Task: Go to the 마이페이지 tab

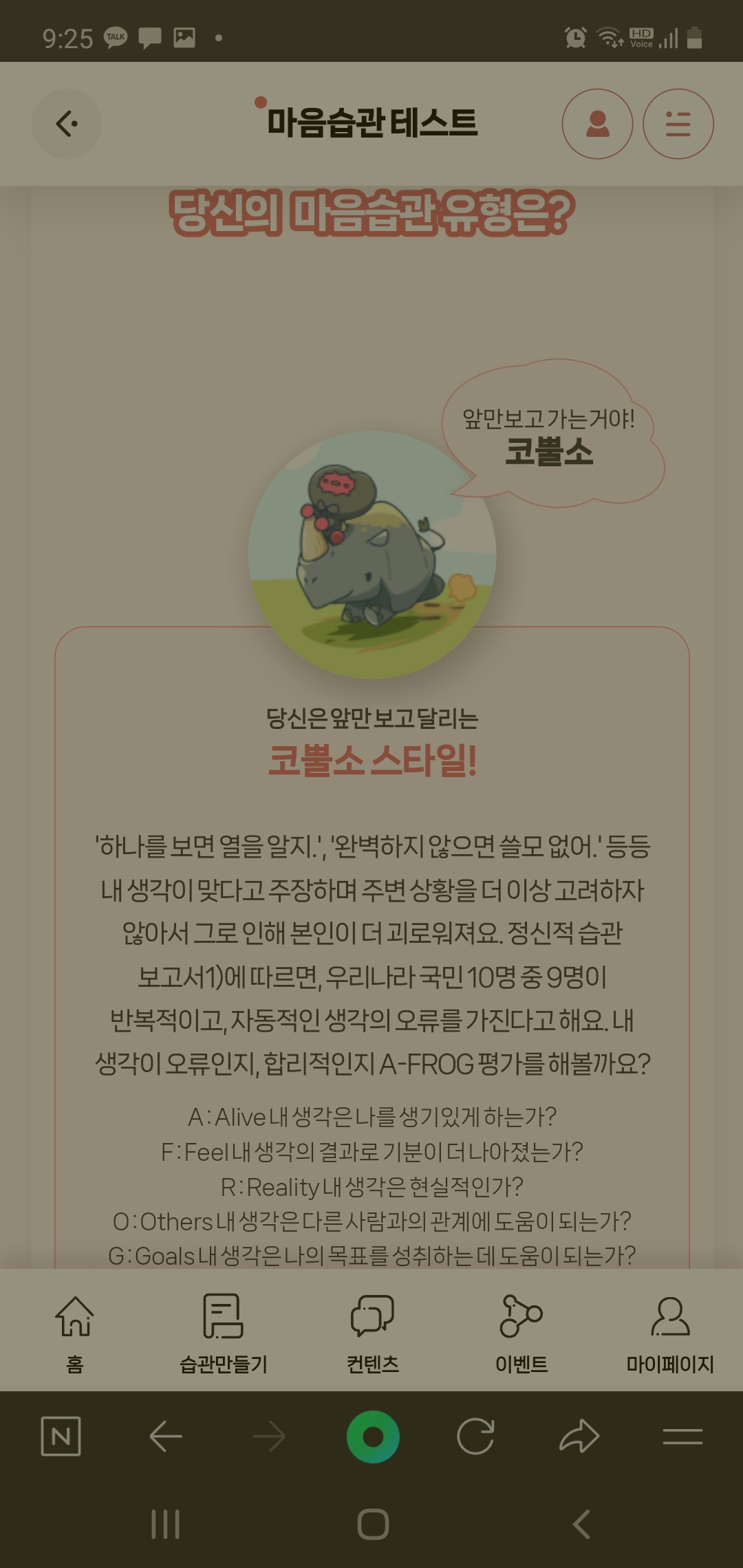Action: [669, 1333]
